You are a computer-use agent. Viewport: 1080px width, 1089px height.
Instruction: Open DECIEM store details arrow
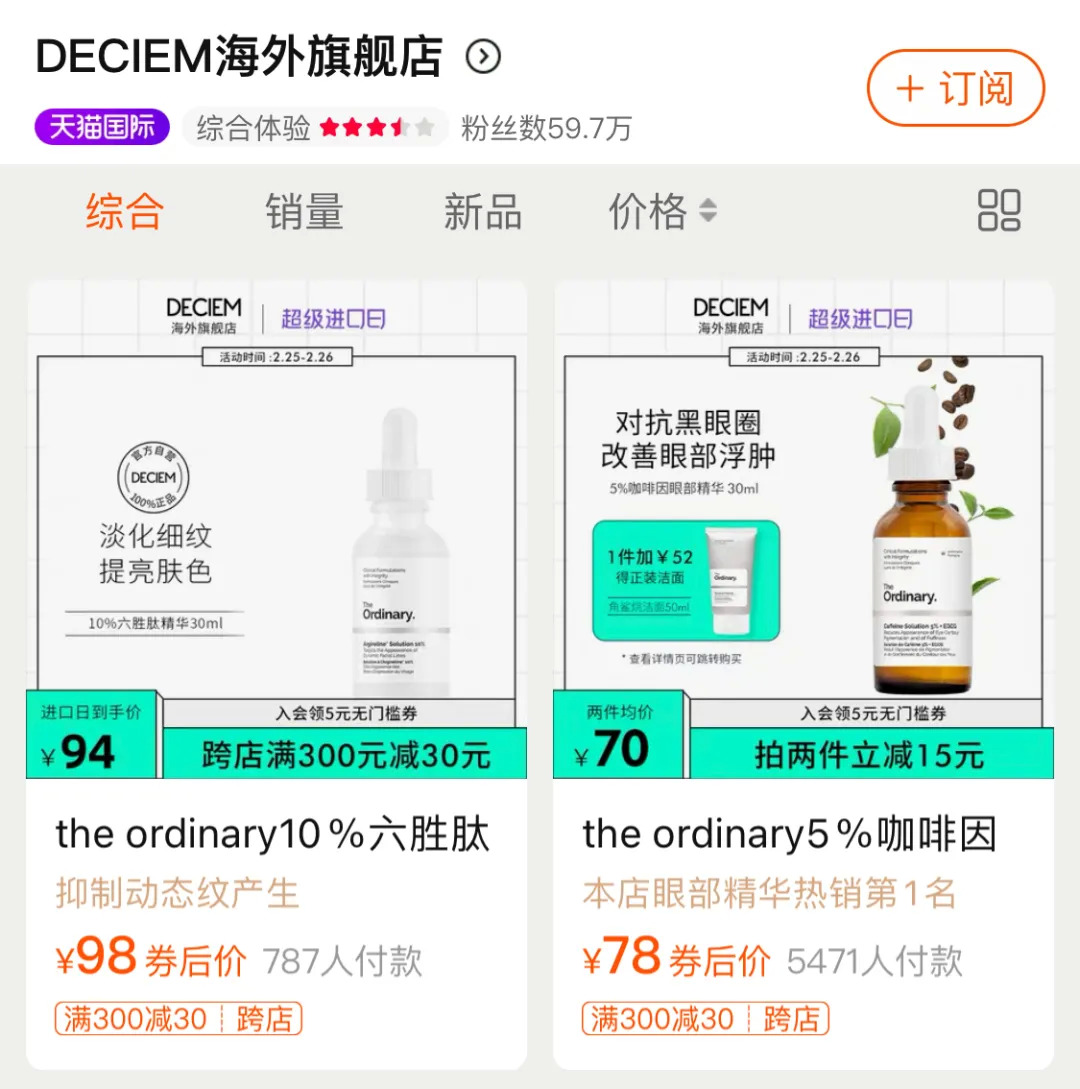coord(483,57)
